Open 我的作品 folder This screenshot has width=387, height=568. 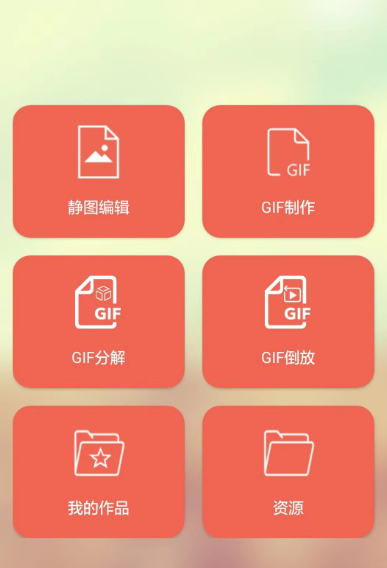99,472
